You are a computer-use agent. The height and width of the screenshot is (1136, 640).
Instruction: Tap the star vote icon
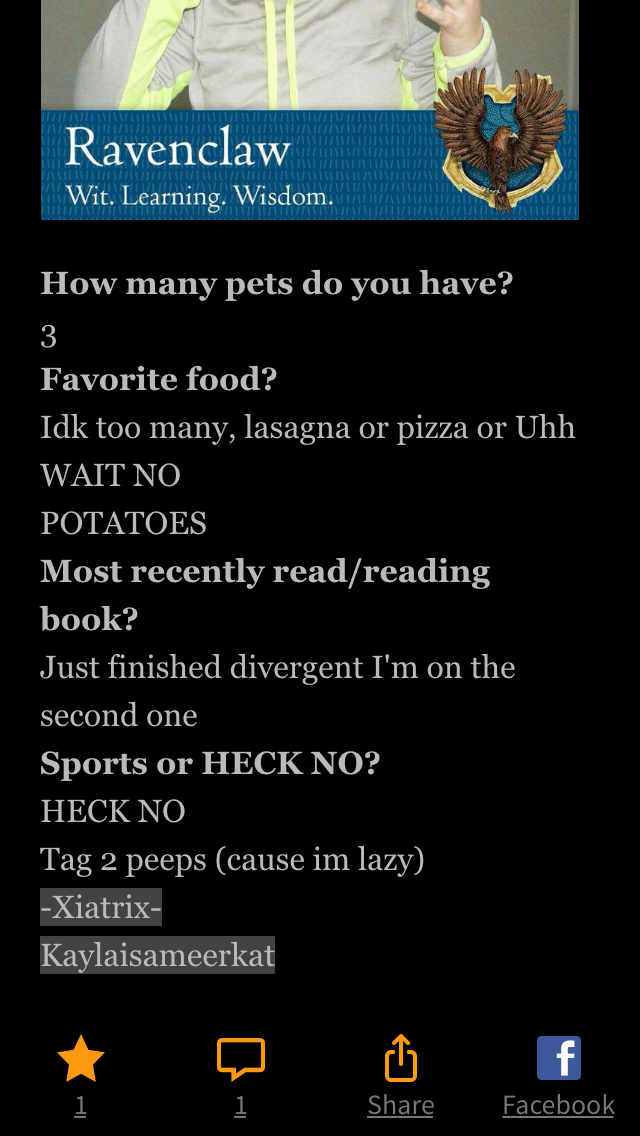click(80, 1058)
